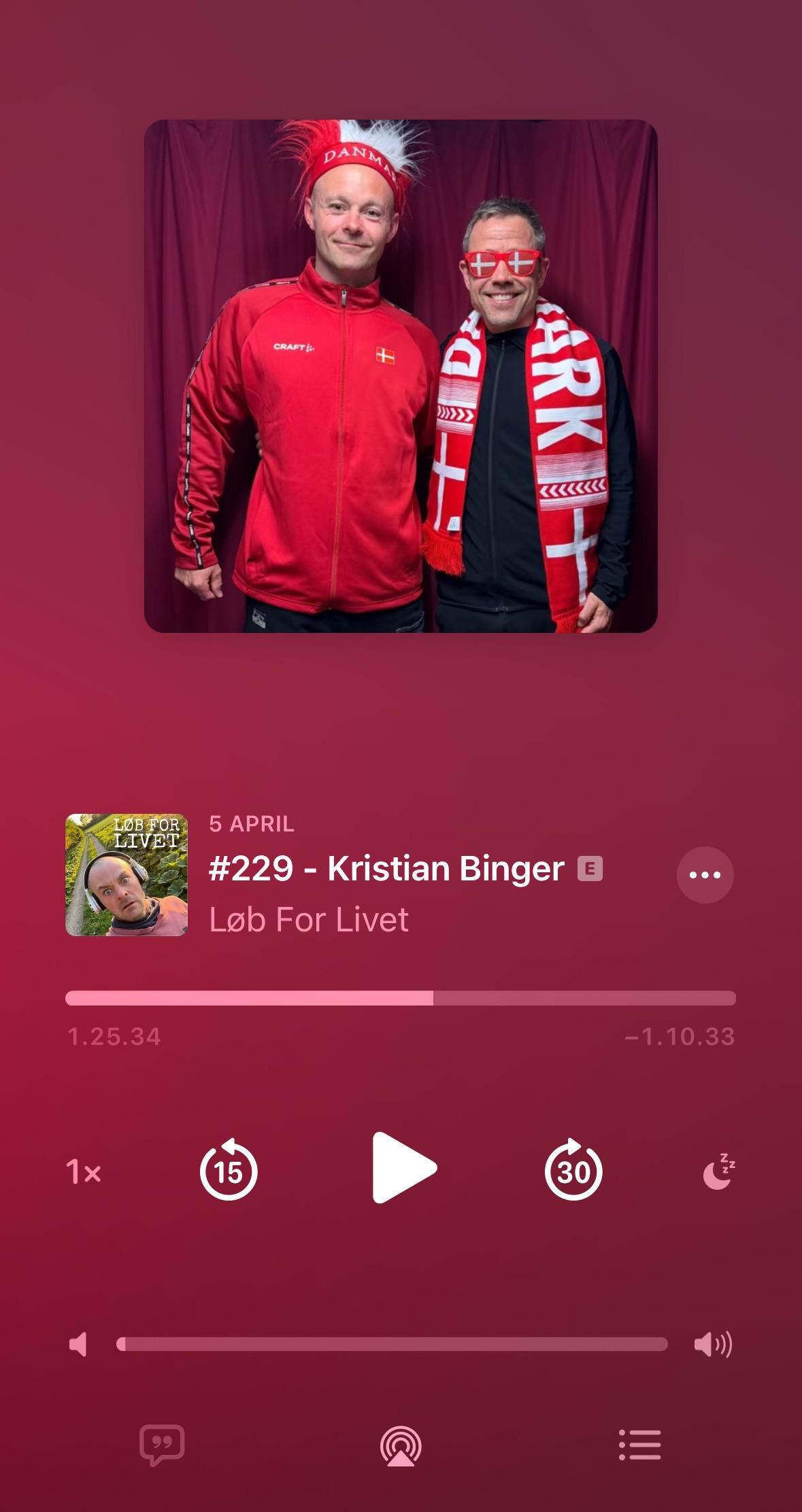The width and height of the screenshot is (802, 1512).
Task: Tap the episode progress bar
Action: [x=400, y=998]
